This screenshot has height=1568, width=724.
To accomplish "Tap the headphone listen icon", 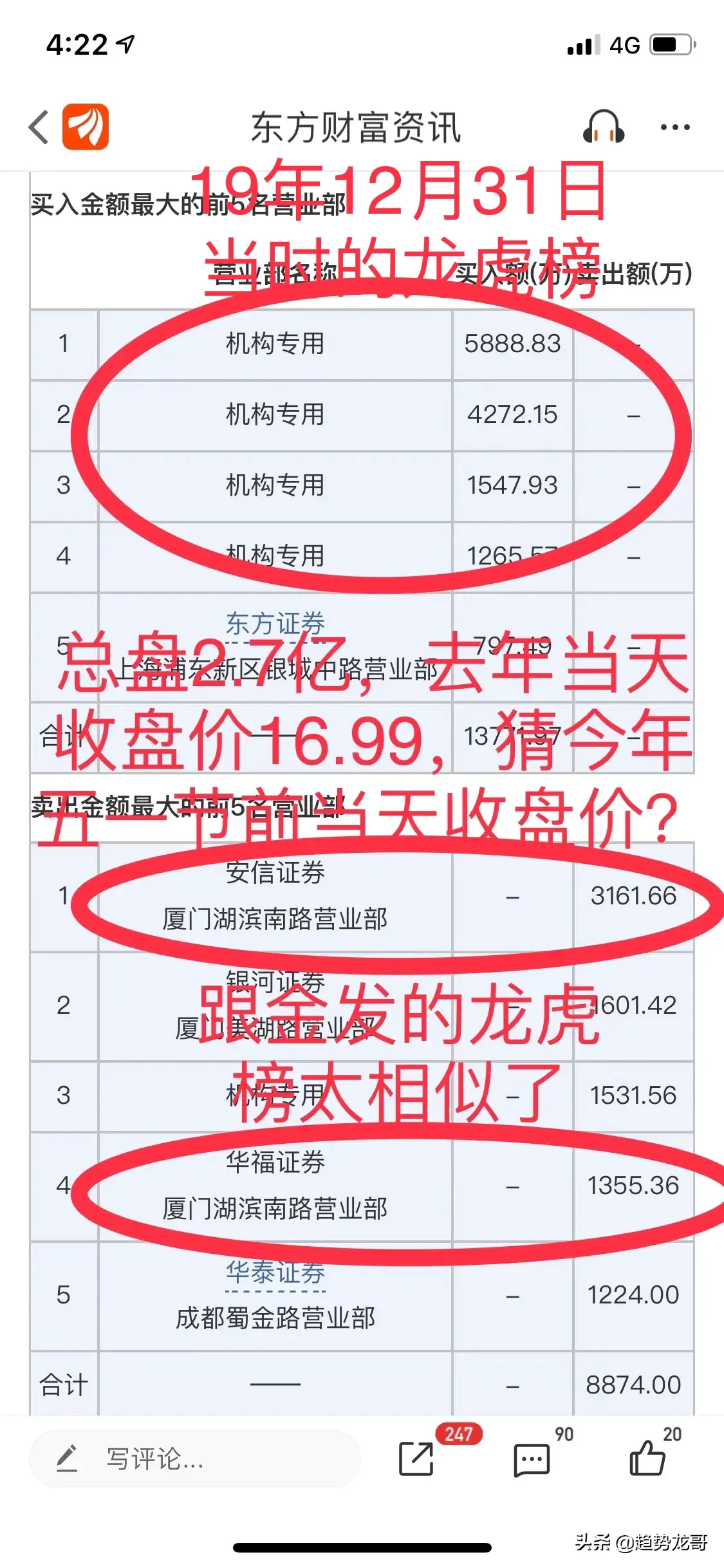I will click(604, 126).
